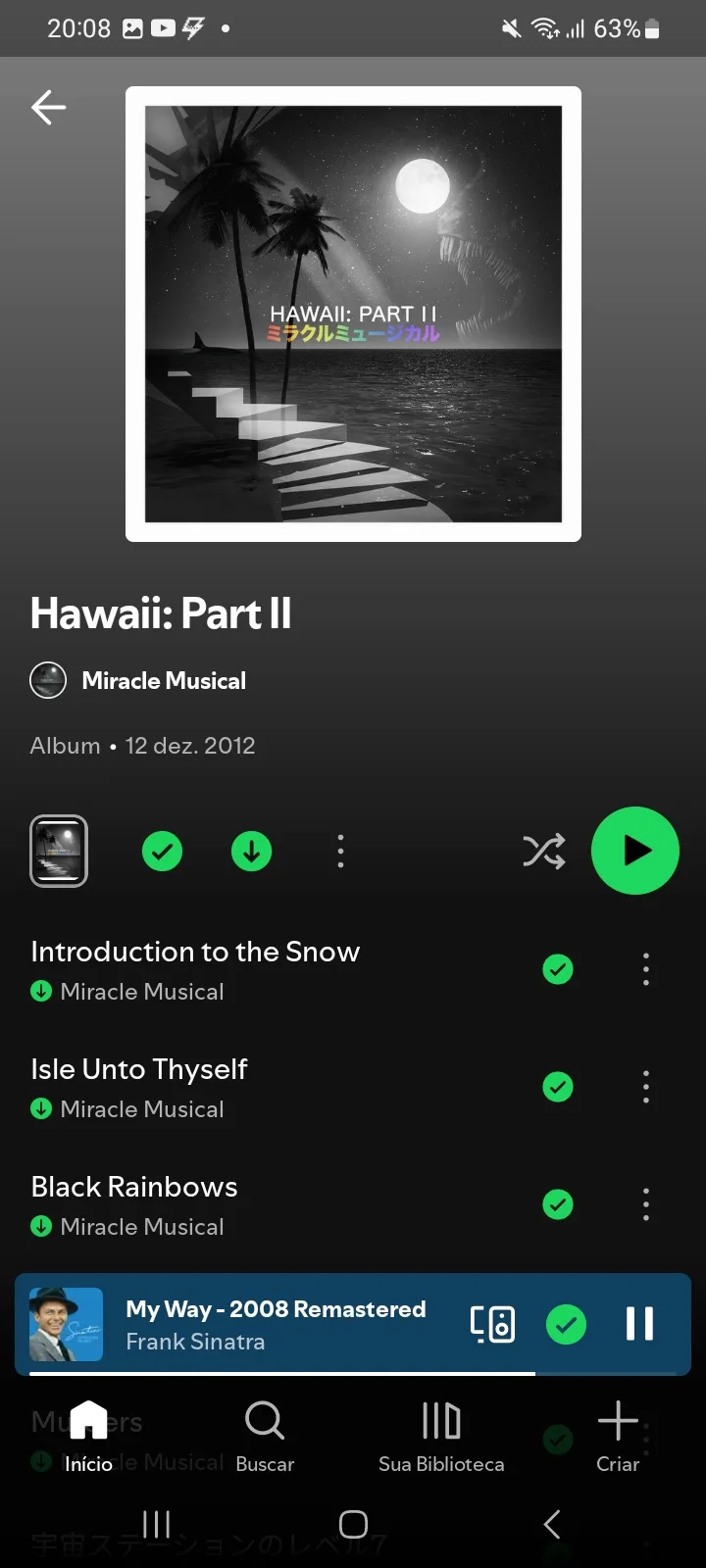This screenshot has height=1568, width=706.
Task: Tap the Criar tab
Action: click(618, 1437)
